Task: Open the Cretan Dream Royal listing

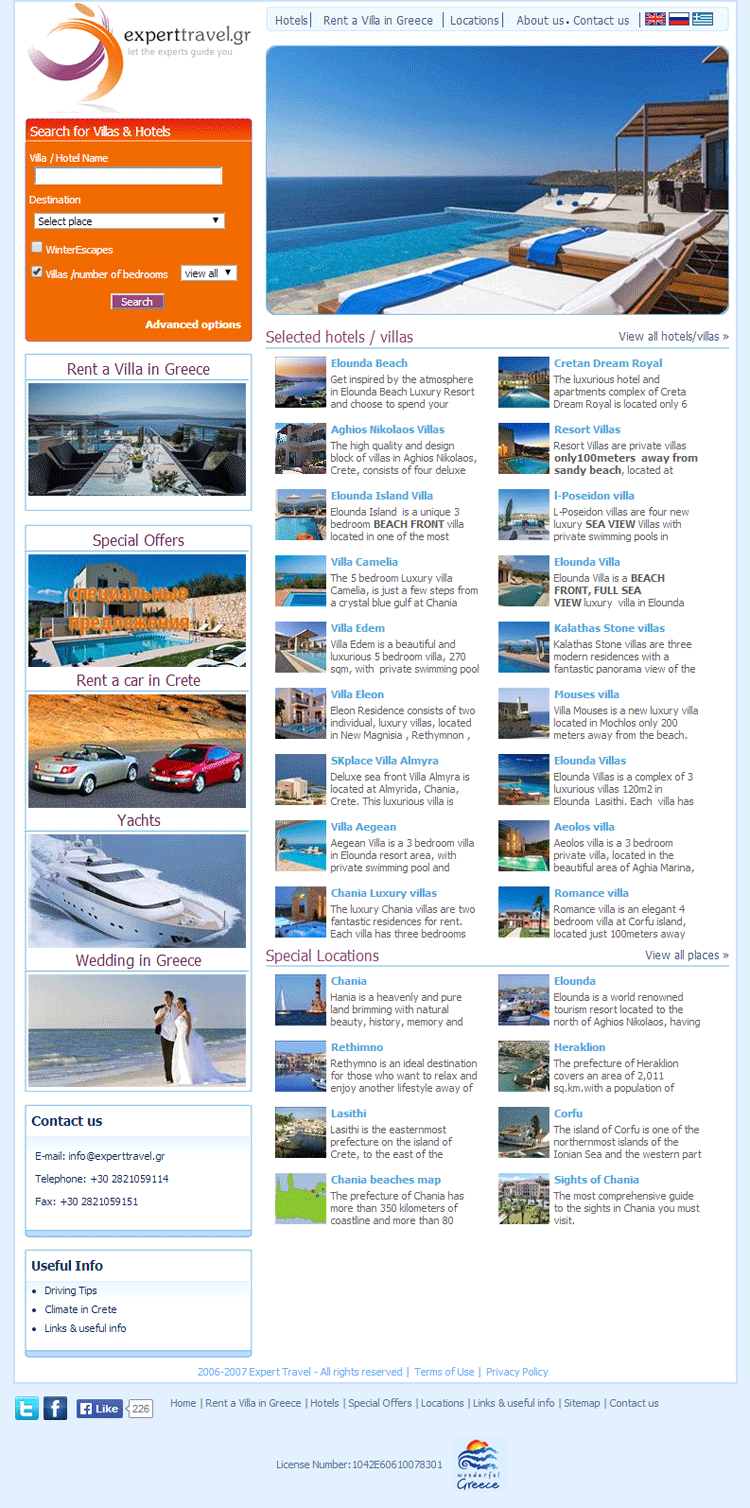Action: click(608, 363)
